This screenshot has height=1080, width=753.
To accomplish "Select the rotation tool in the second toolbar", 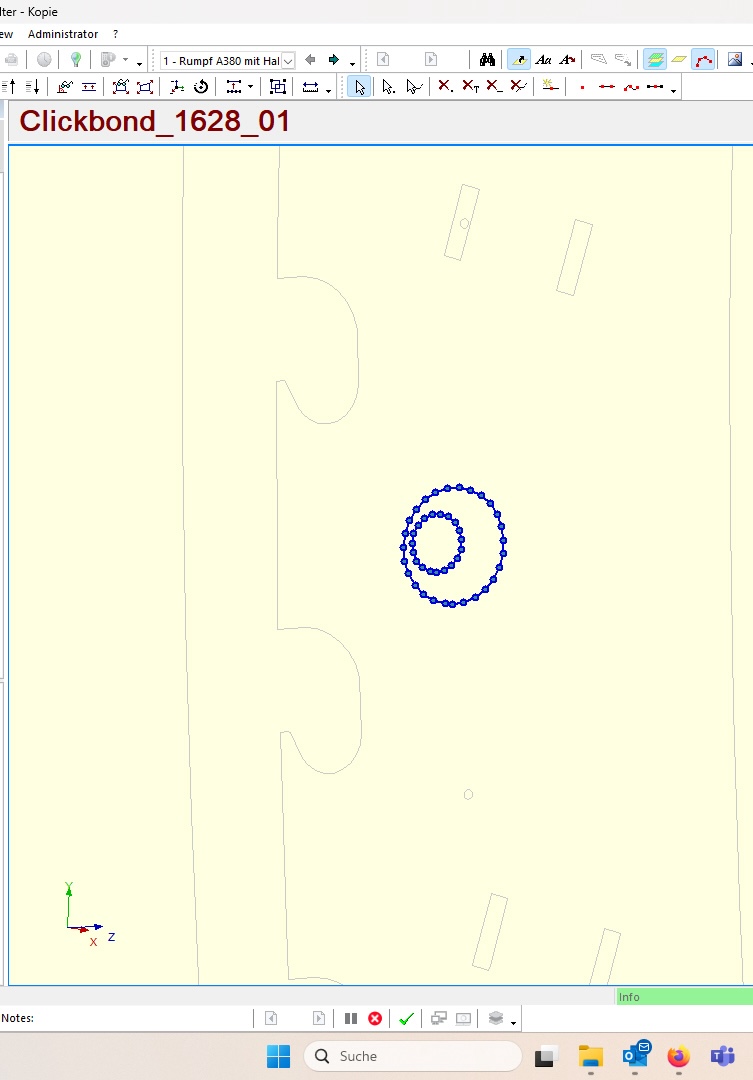I will (199, 86).
